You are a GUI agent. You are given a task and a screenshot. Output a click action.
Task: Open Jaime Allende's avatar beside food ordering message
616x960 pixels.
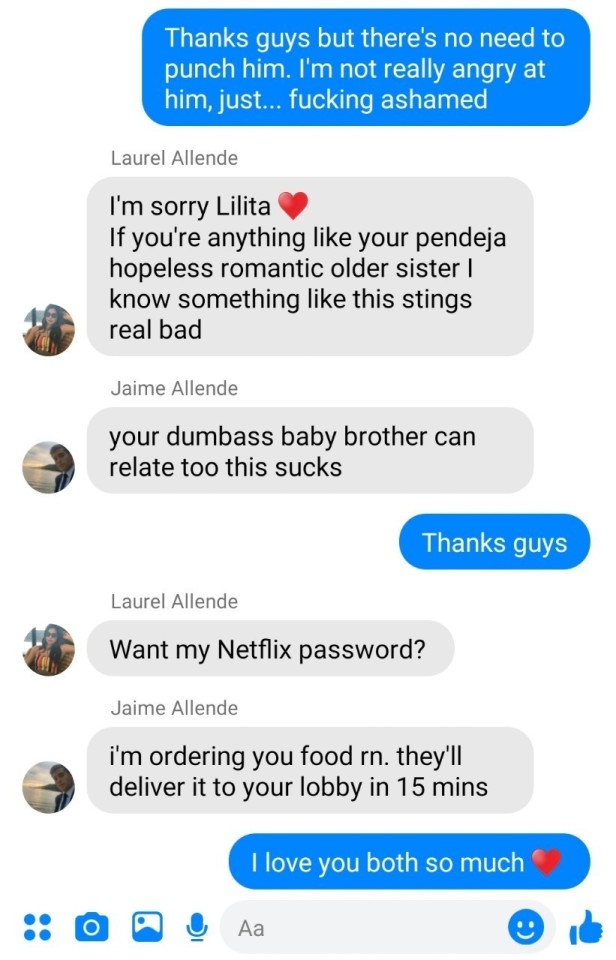pos(48,787)
